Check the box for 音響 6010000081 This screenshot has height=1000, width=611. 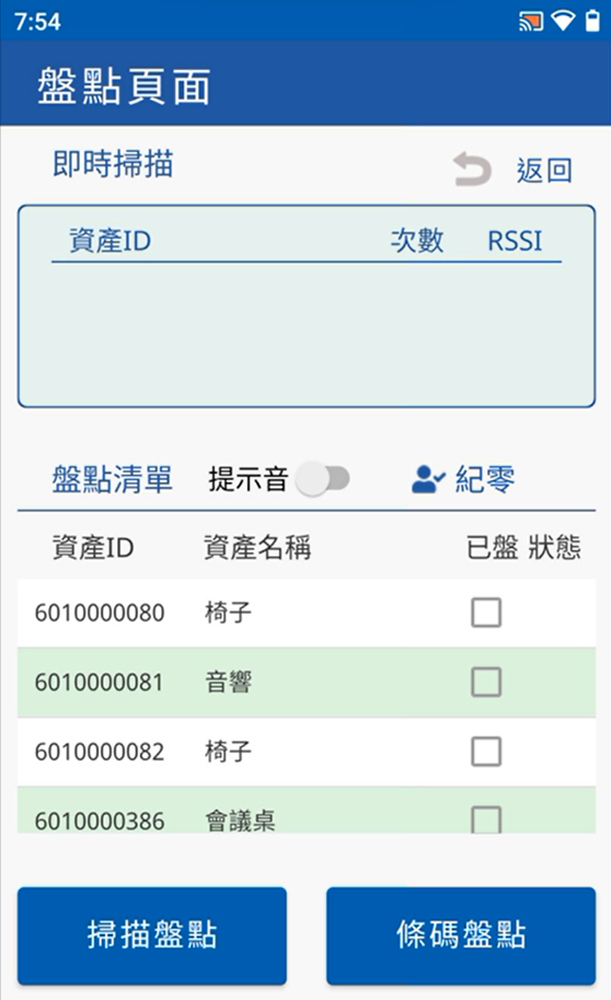(486, 682)
